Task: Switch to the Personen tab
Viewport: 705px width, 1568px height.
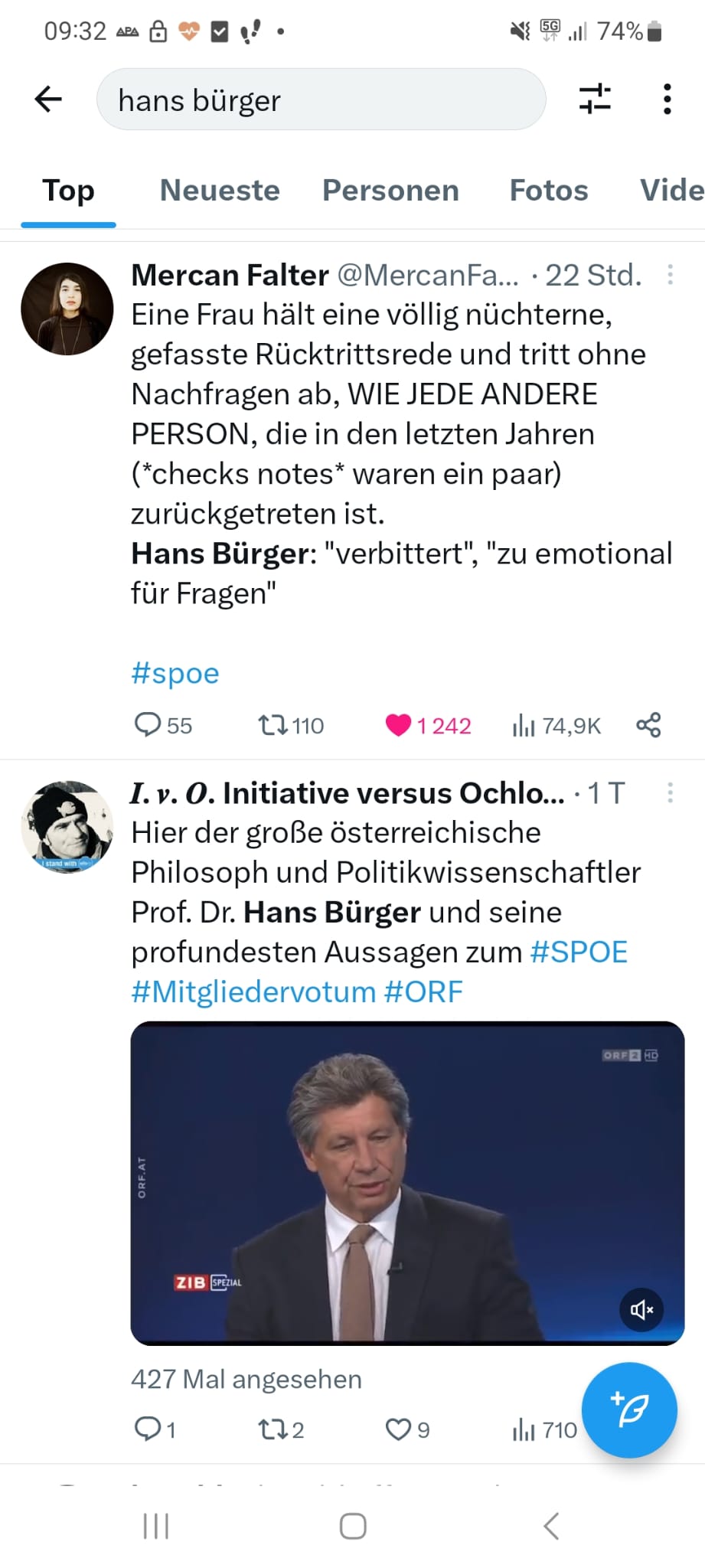Action: click(x=390, y=191)
